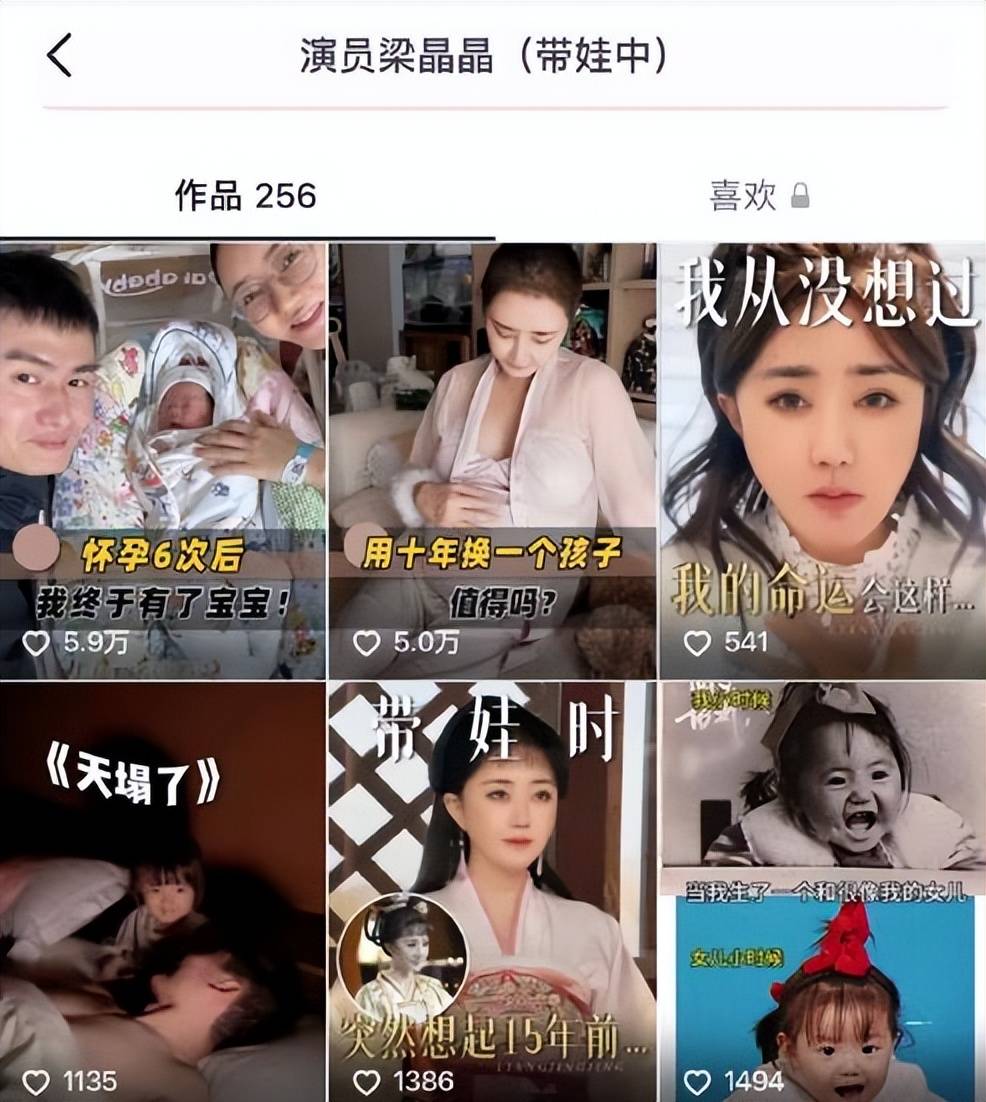Open the video titled 怀孕6次后
Screen dimensions: 986x1102
click(x=163, y=460)
